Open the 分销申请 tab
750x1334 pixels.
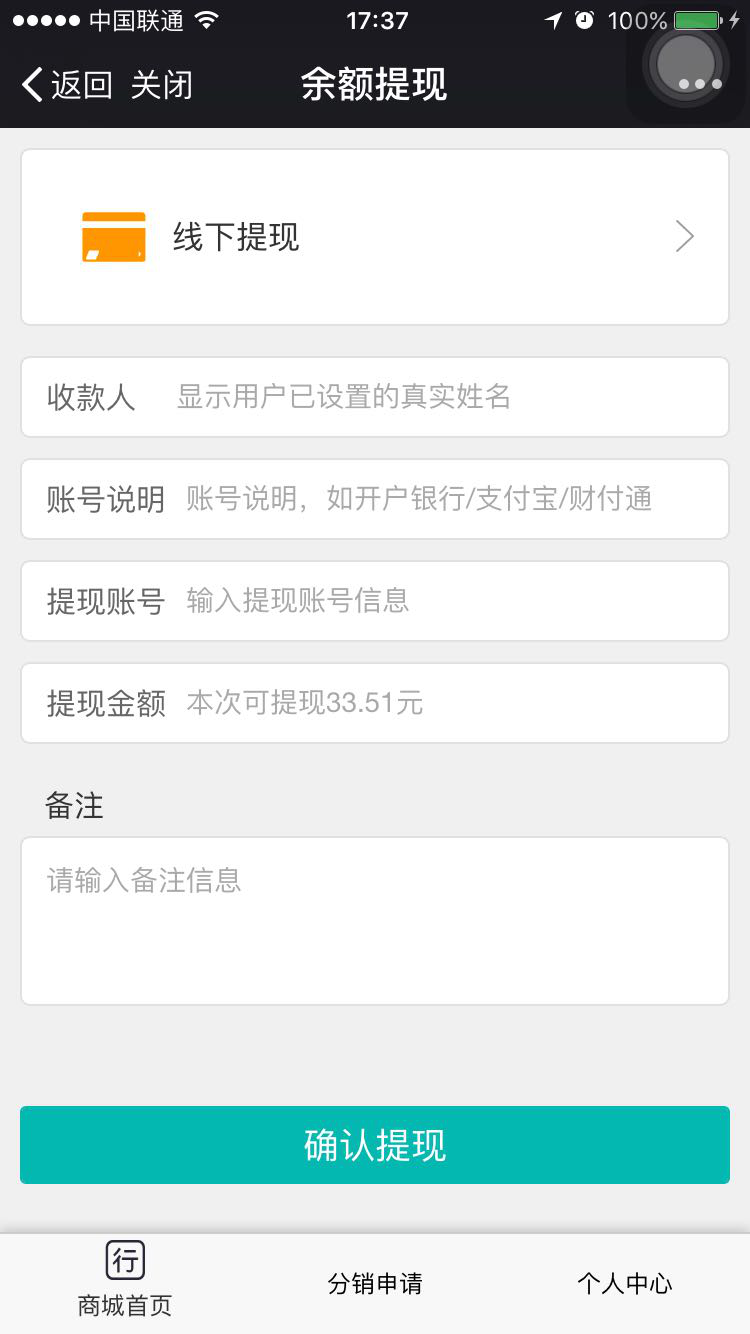click(x=375, y=1283)
